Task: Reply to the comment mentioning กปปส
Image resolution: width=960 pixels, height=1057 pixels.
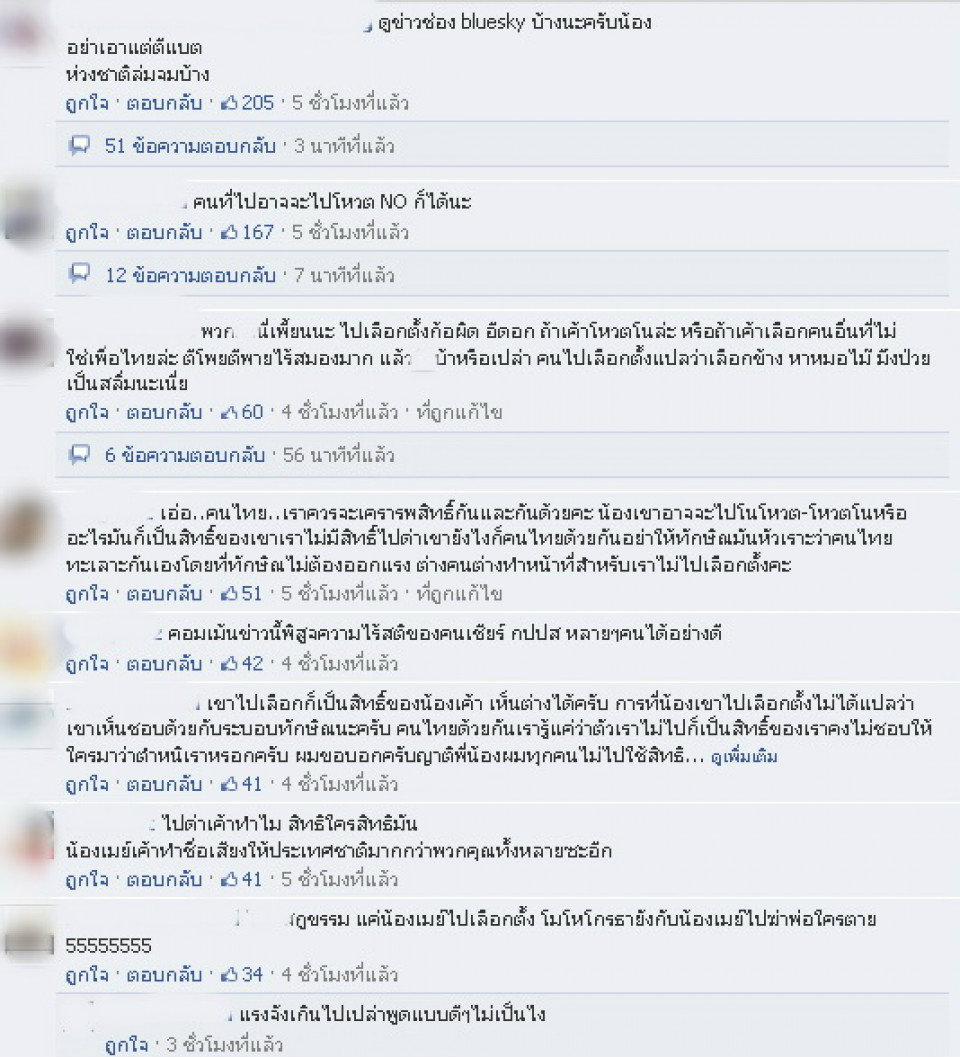Action: (164, 663)
